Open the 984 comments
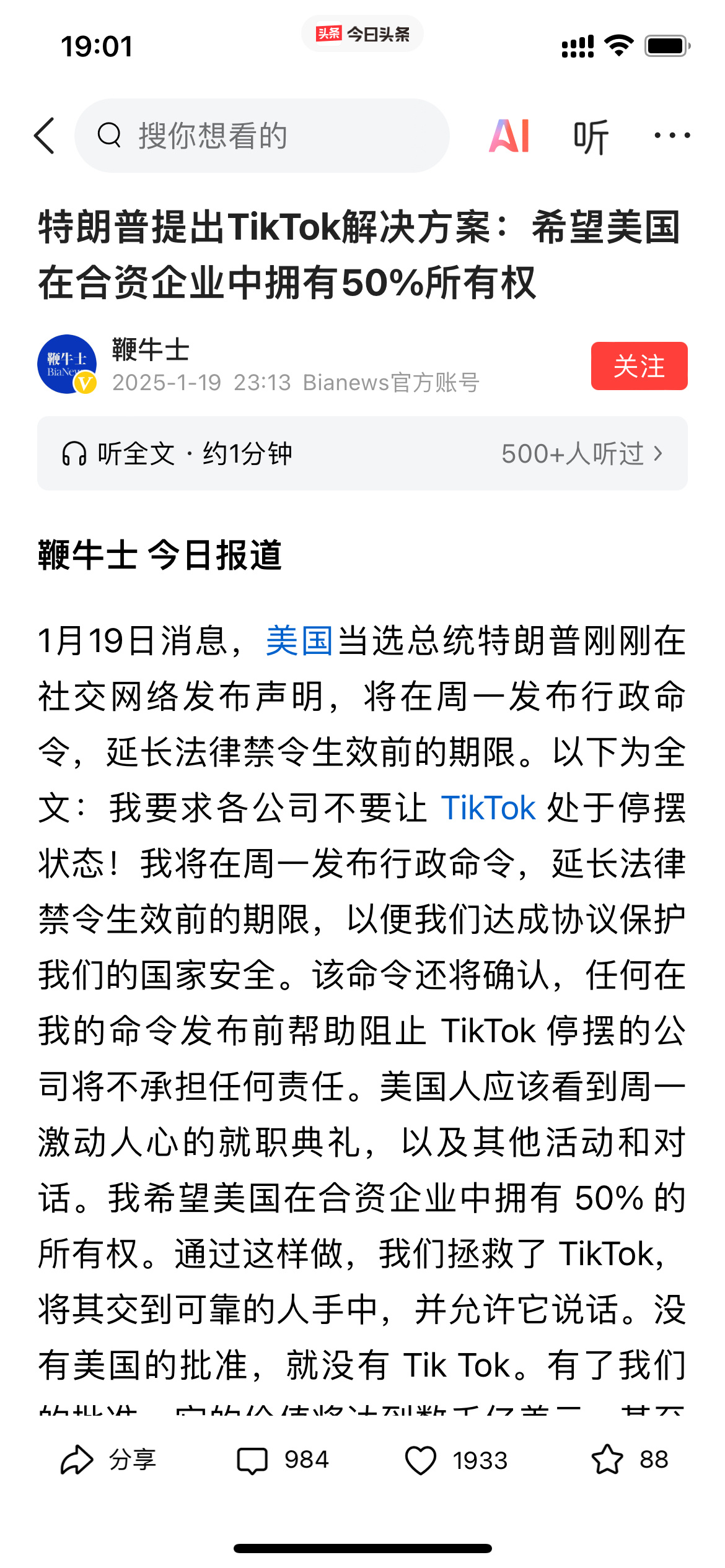725x1568 pixels. pos(283,1460)
